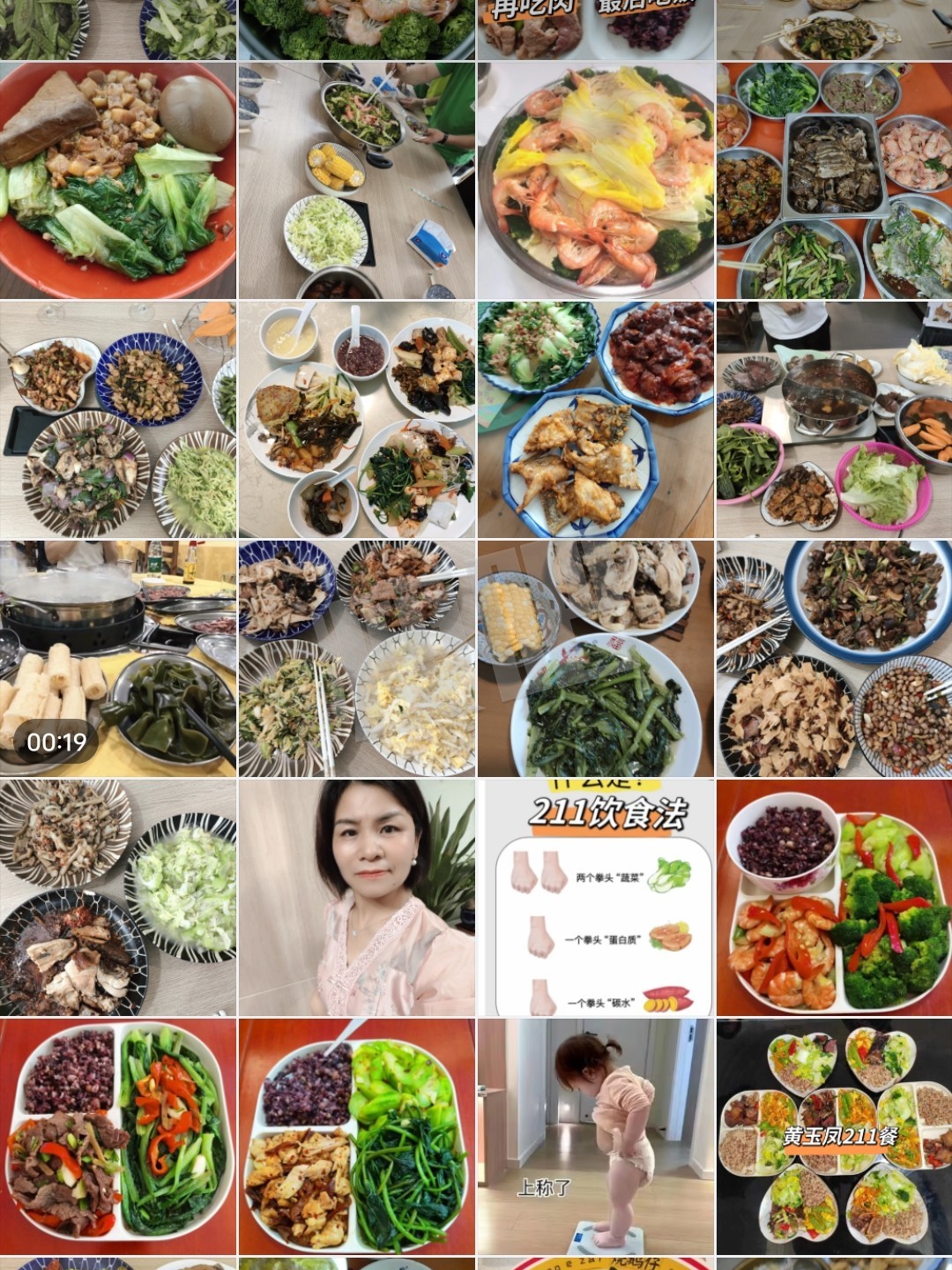This screenshot has width=952, height=1270.
Task: Open the divided plate with green peppers and tofu
Action: 357,1137
